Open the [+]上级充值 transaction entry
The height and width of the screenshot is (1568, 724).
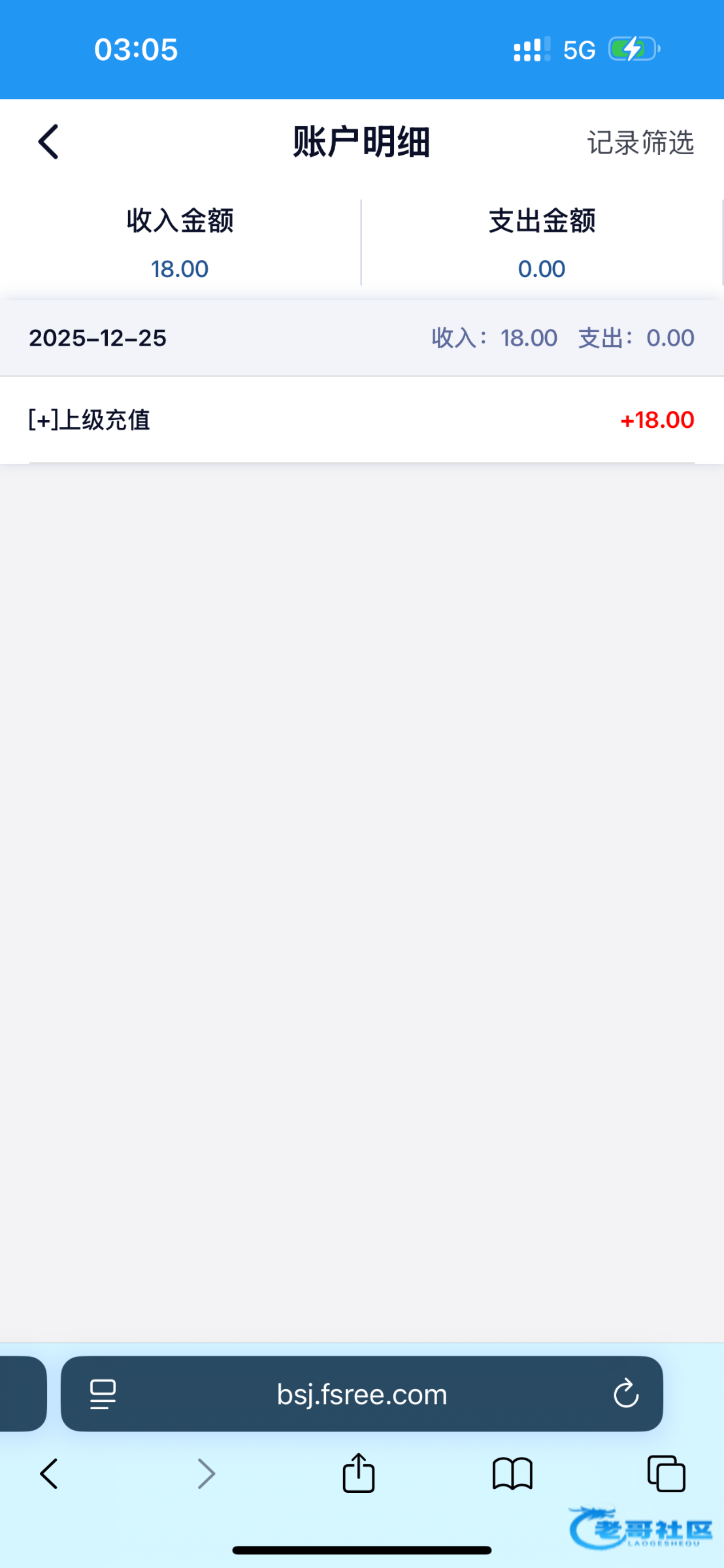pyautogui.click(x=361, y=420)
